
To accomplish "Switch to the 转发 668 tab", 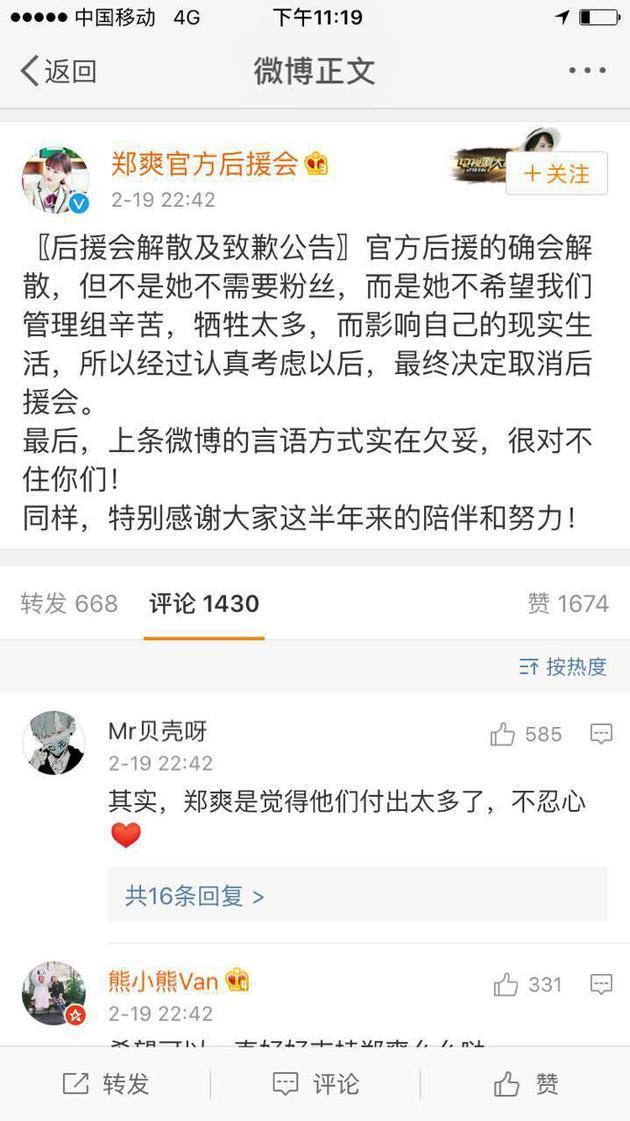I will (69, 603).
